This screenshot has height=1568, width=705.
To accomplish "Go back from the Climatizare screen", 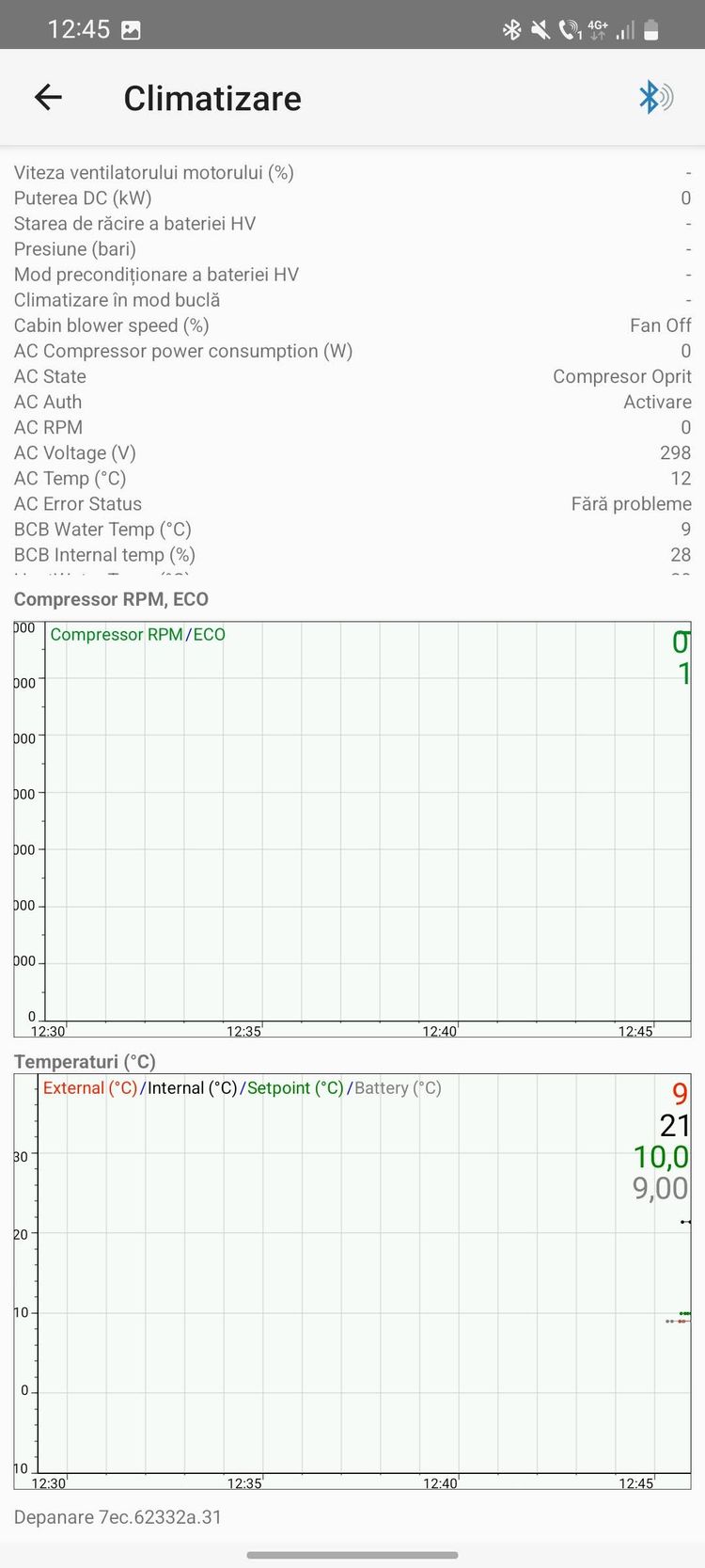I will click(x=48, y=97).
